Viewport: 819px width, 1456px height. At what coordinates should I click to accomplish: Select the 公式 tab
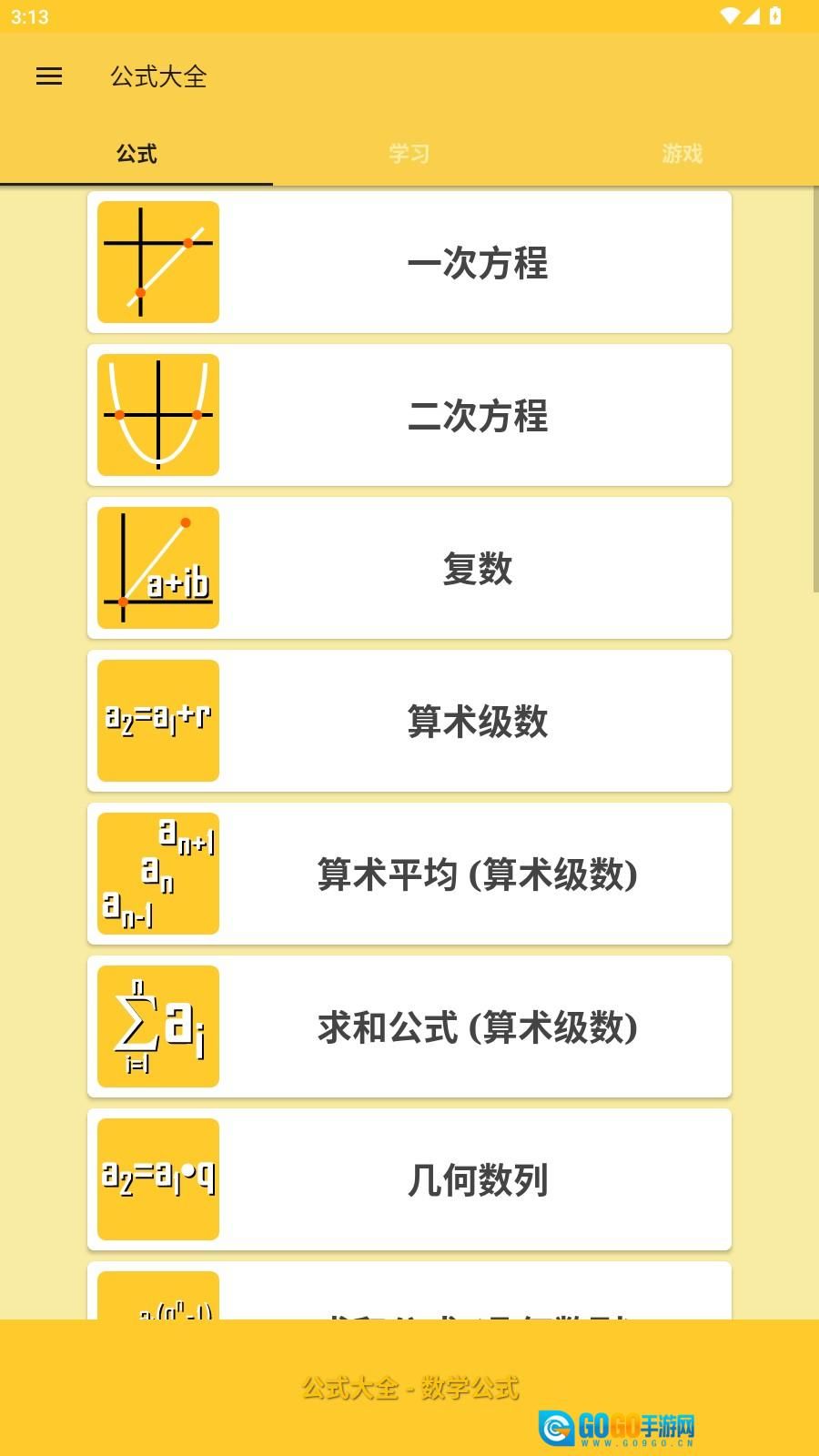136,153
